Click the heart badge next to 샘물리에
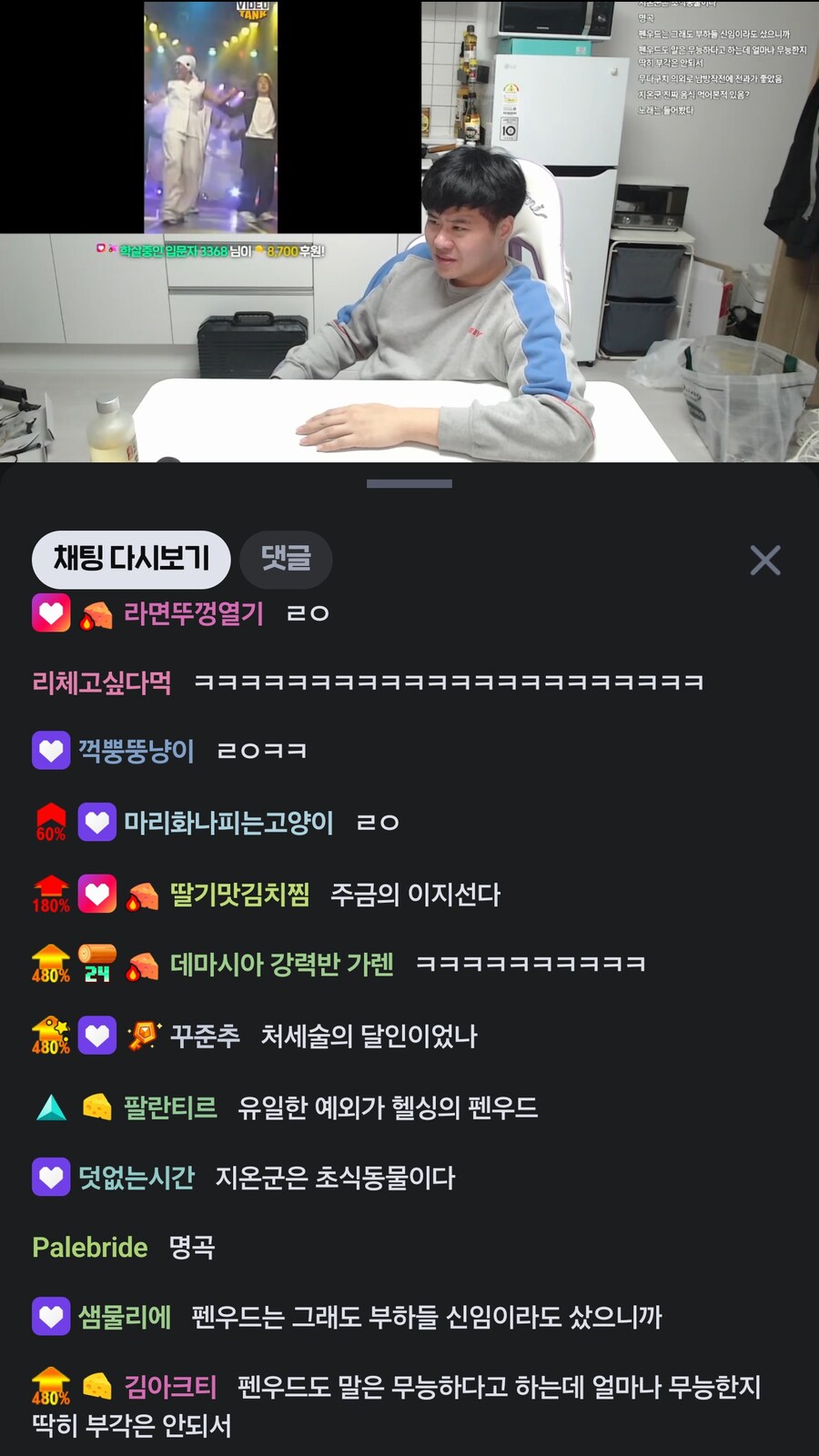 tap(52, 1316)
